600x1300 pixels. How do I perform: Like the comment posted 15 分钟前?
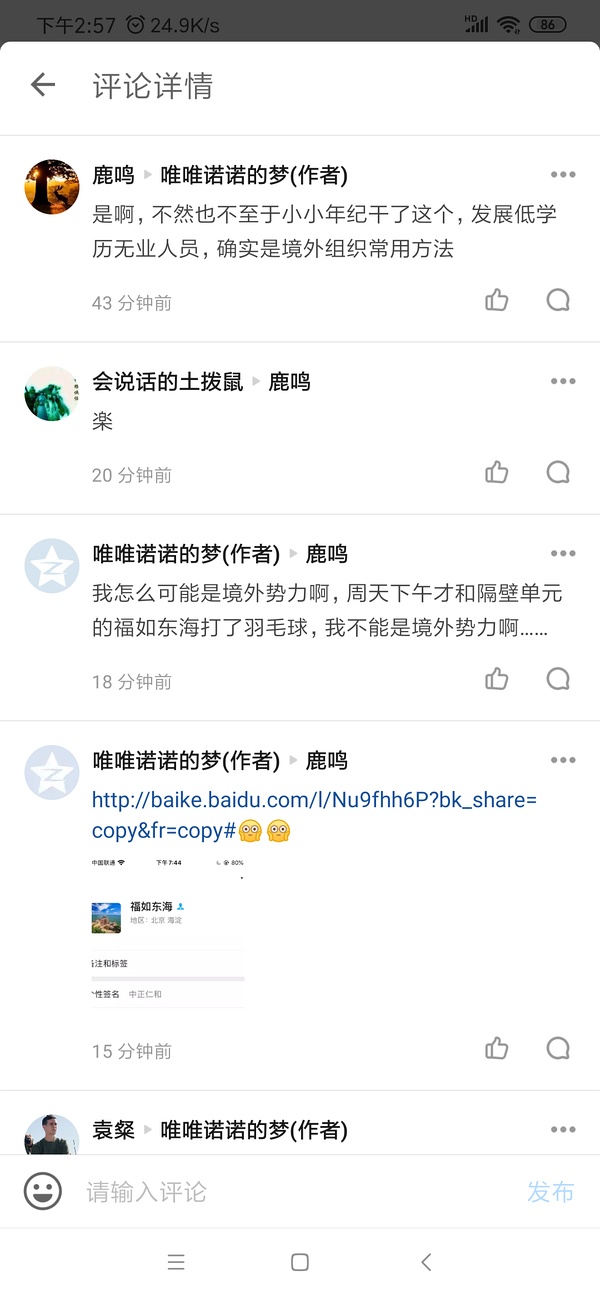[x=497, y=1049]
